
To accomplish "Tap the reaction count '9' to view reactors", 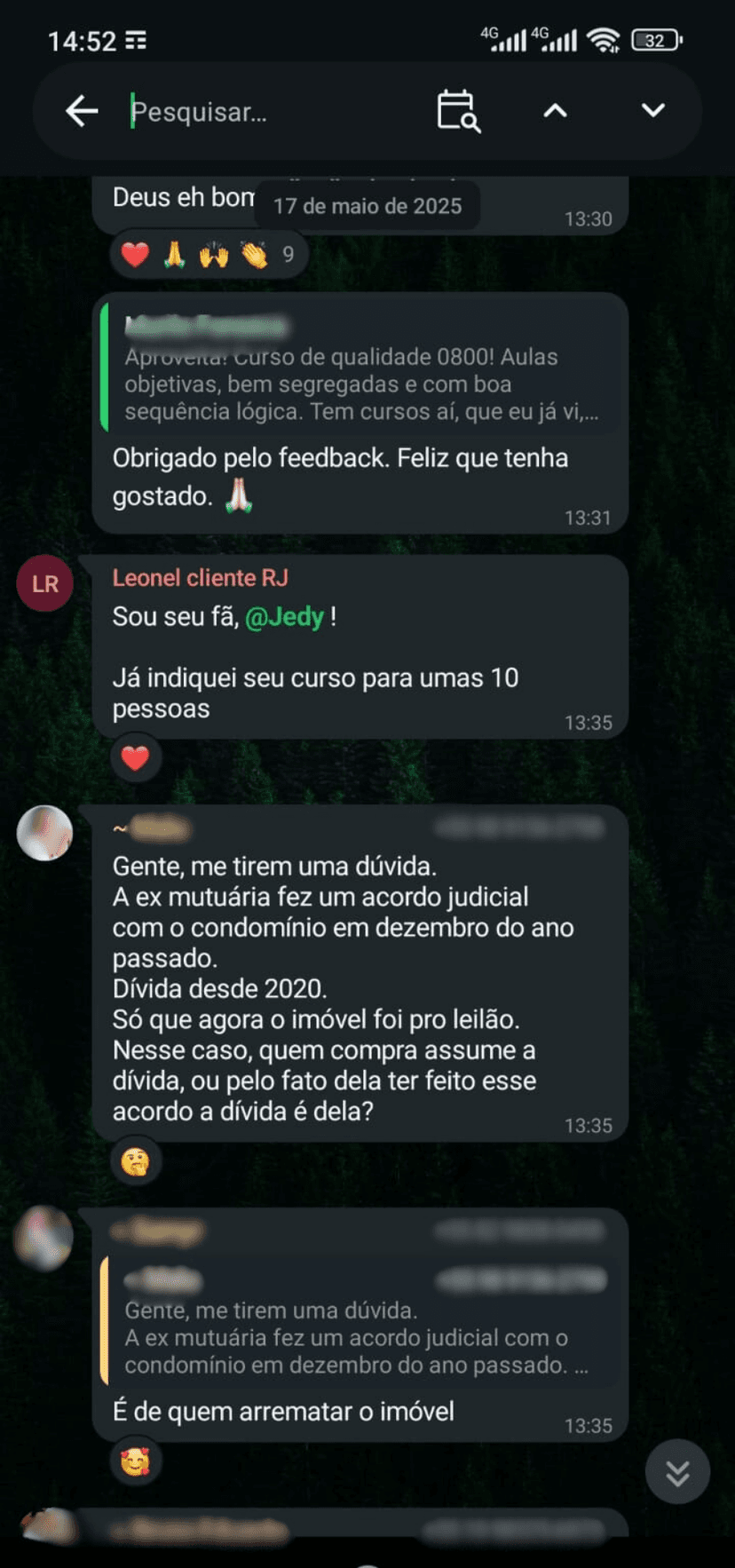I will click(x=287, y=254).
